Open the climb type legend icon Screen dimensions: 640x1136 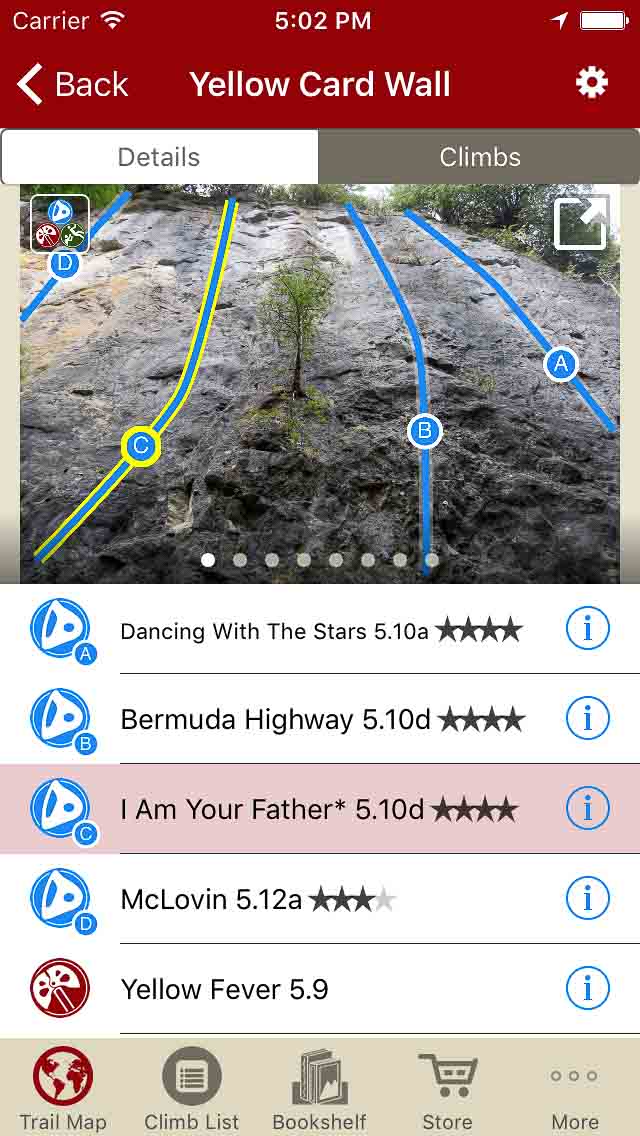pos(60,223)
